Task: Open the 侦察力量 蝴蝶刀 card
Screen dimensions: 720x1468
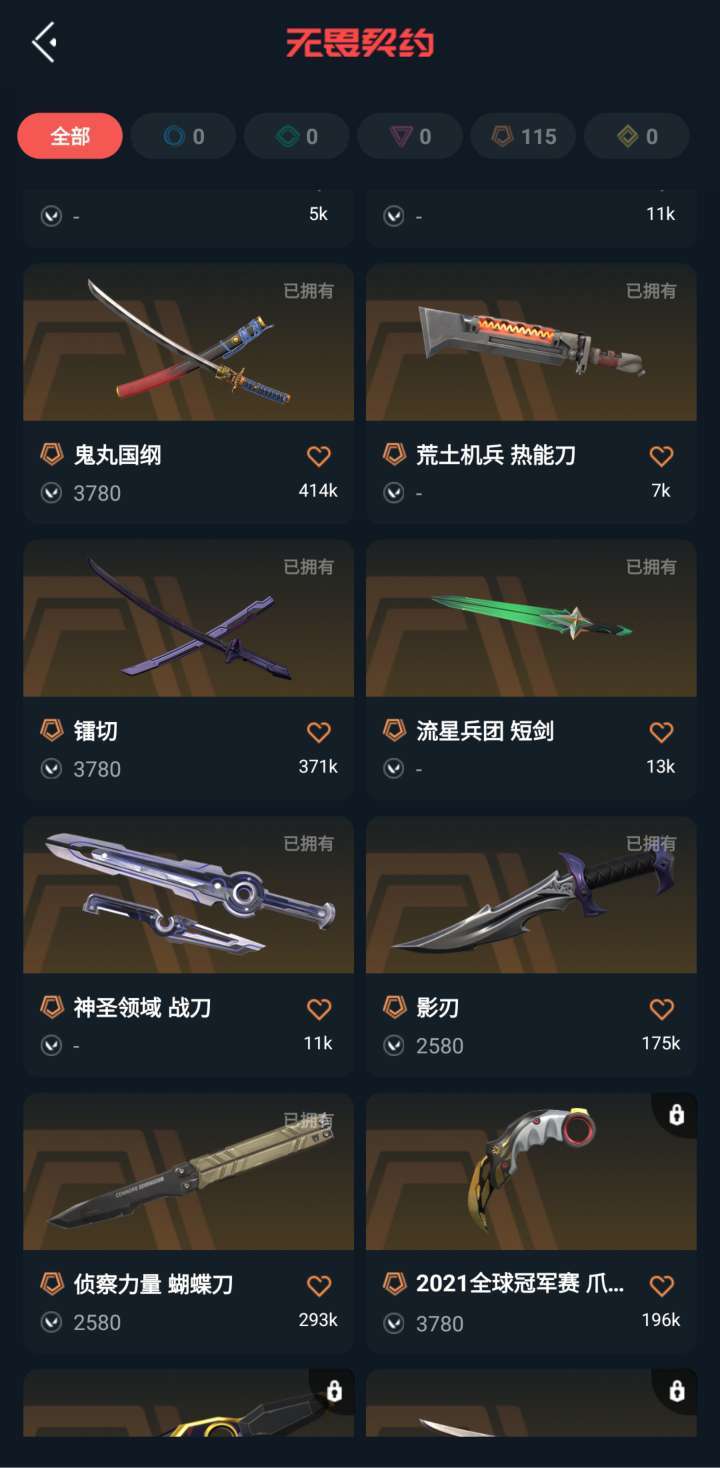Action: 188,1223
